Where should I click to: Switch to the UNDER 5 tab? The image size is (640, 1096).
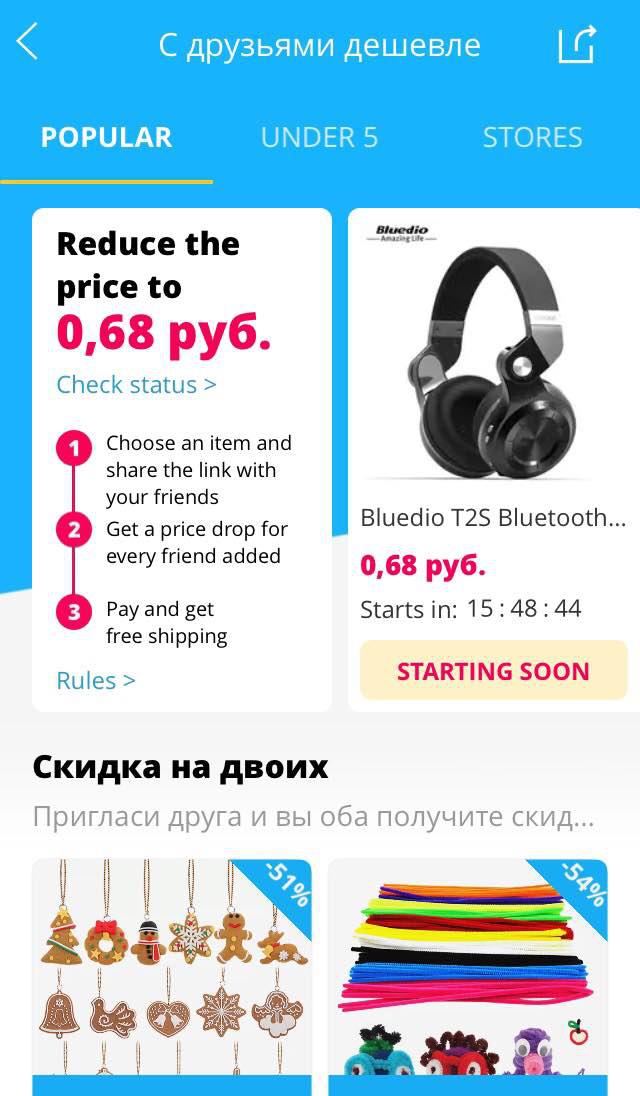click(x=319, y=137)
